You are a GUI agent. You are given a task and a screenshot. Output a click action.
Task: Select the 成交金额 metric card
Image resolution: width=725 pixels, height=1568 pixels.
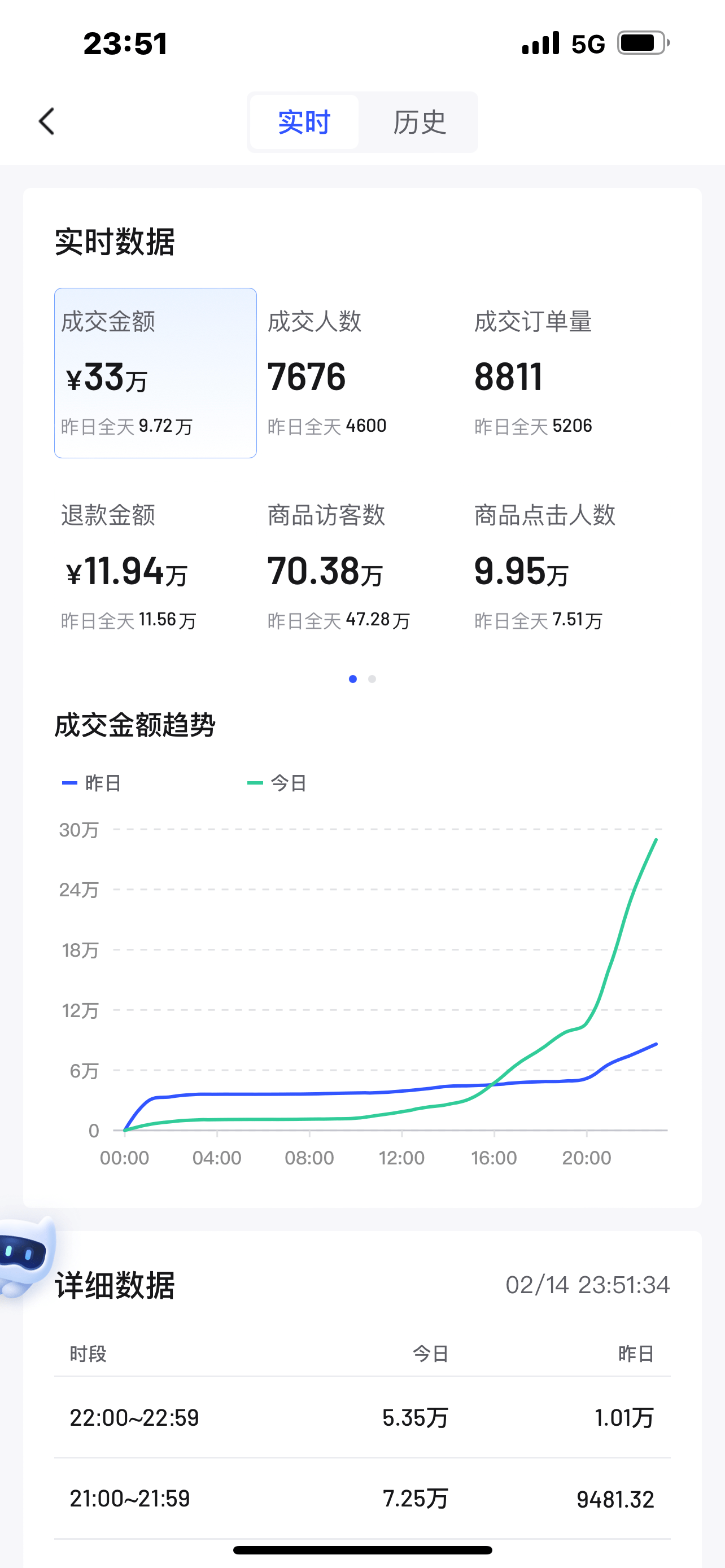(155, 373)
